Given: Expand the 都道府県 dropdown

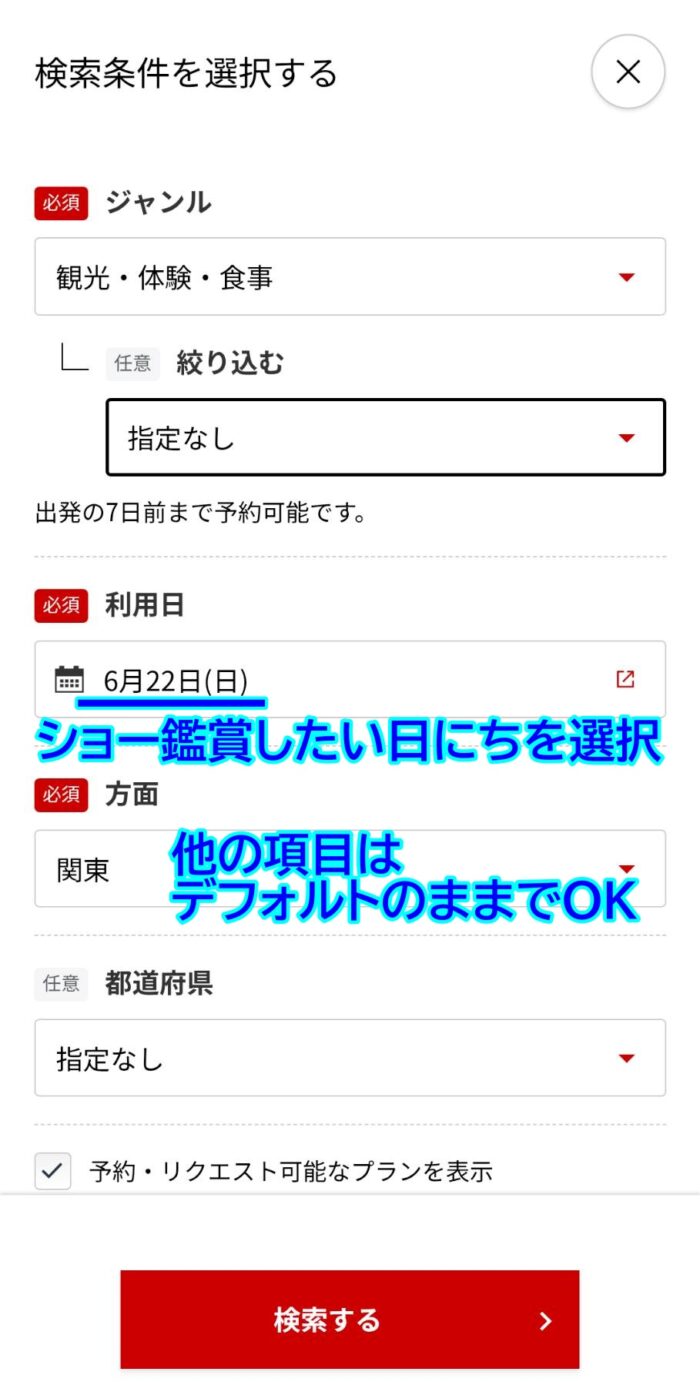Looking at the screenshot, I should point(350,1058).
